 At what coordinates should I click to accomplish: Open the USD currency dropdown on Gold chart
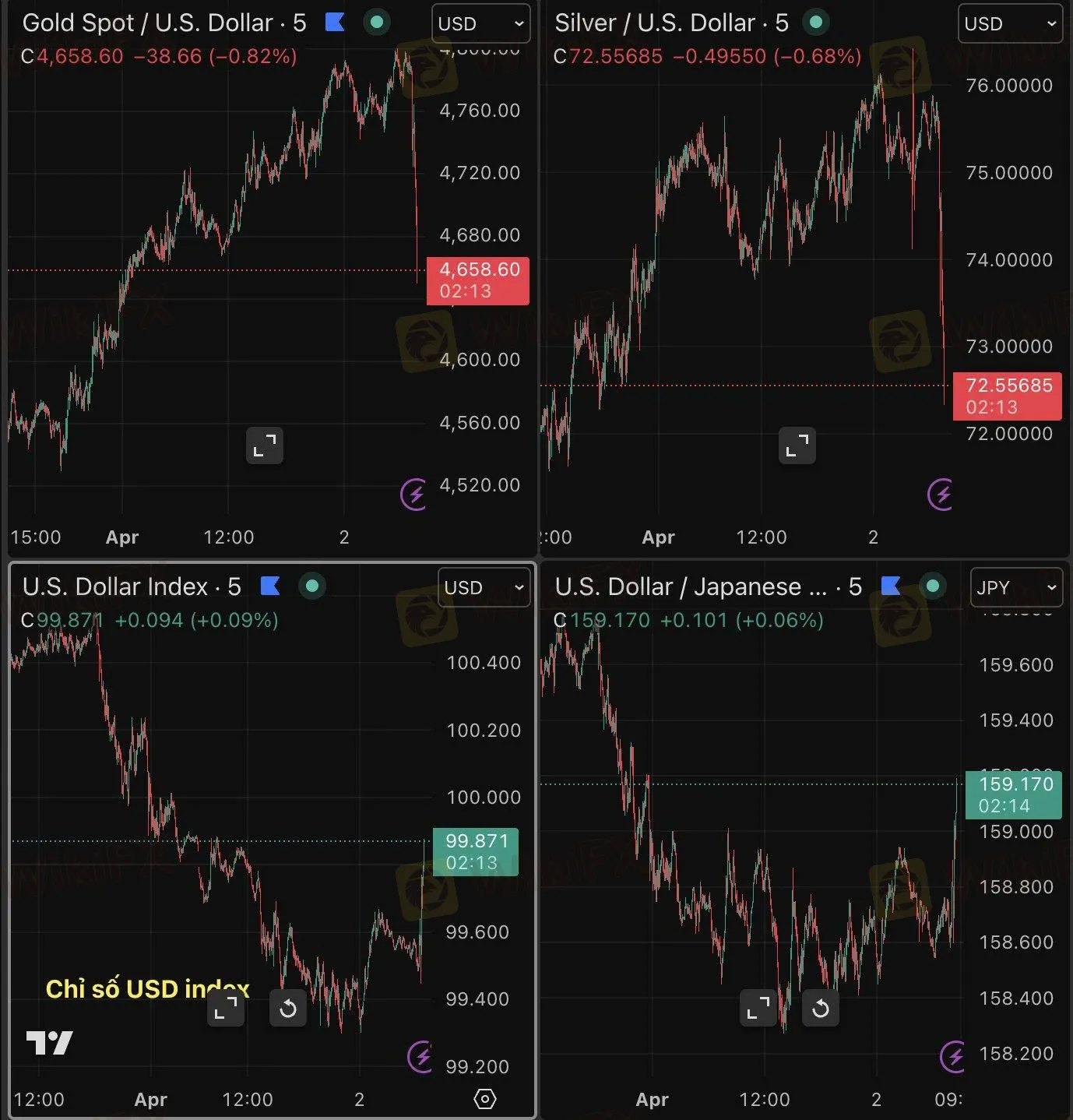click(x=480, y=24)
